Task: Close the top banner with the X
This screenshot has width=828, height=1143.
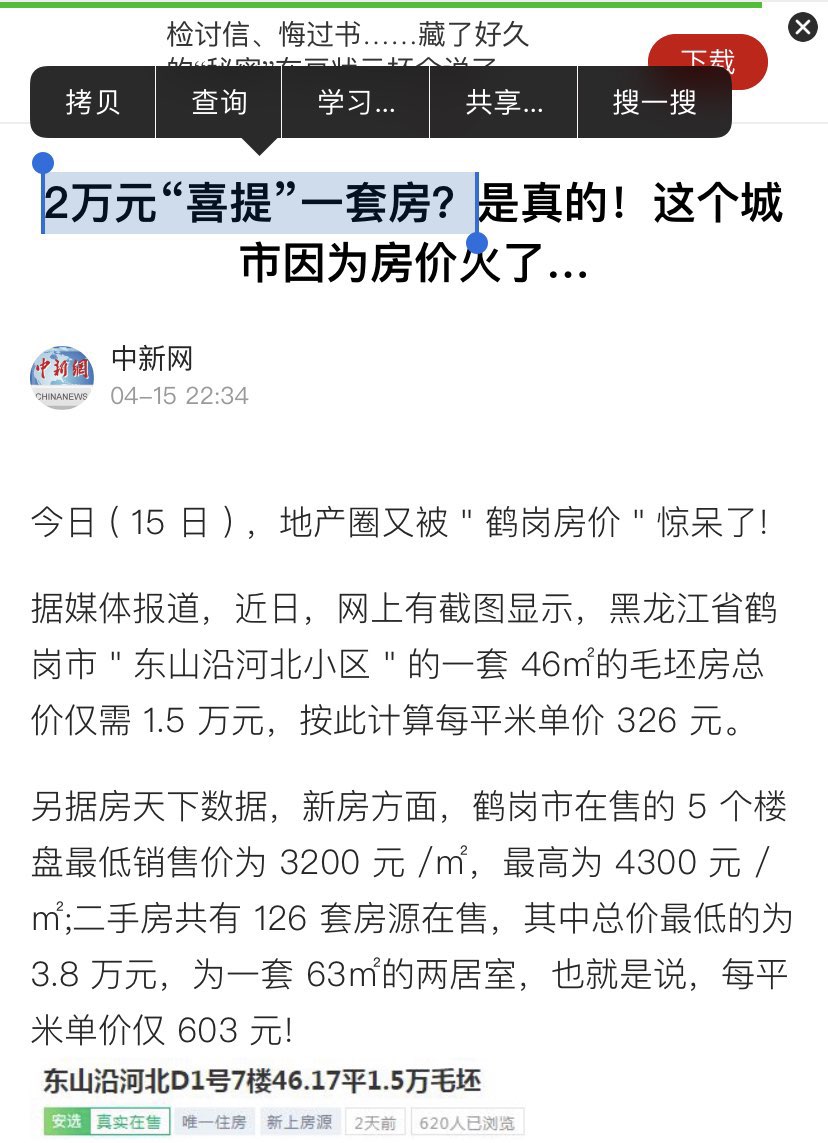Action: (803, 27)
